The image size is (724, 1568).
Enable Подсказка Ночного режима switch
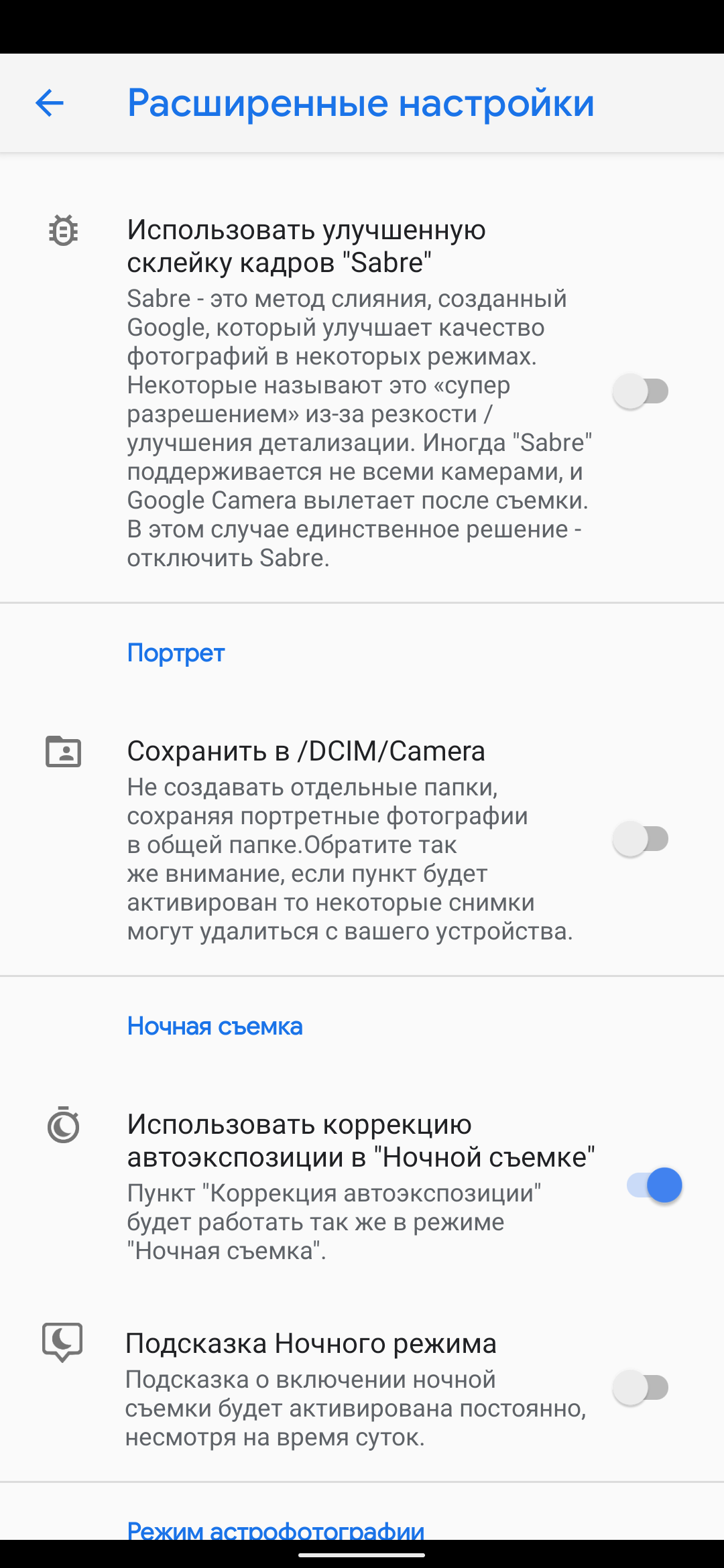641,1388
